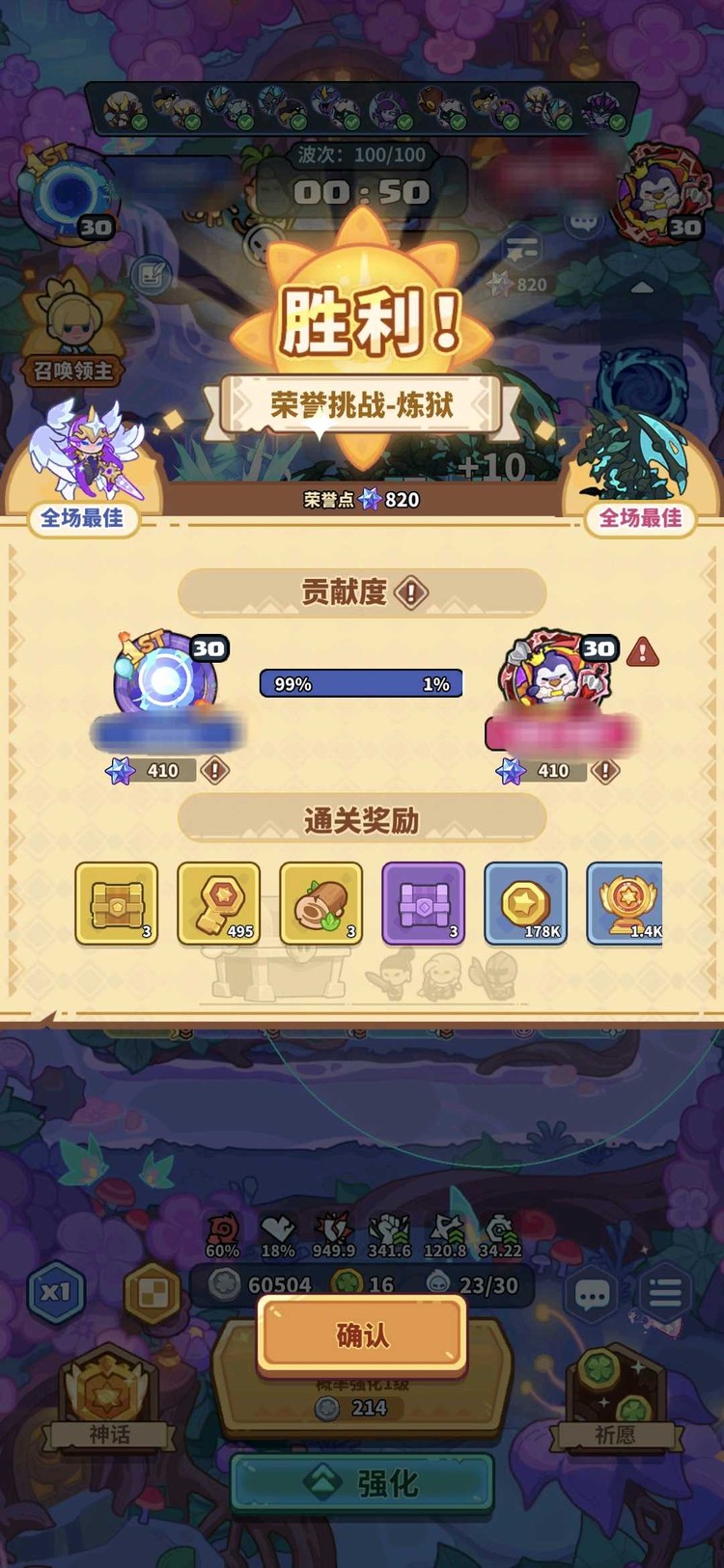Image resolution: width=724 pixels, height=1568 pixels.
Task: Click the 99% contribution progress bar
Action: click(x=360, y=682)
